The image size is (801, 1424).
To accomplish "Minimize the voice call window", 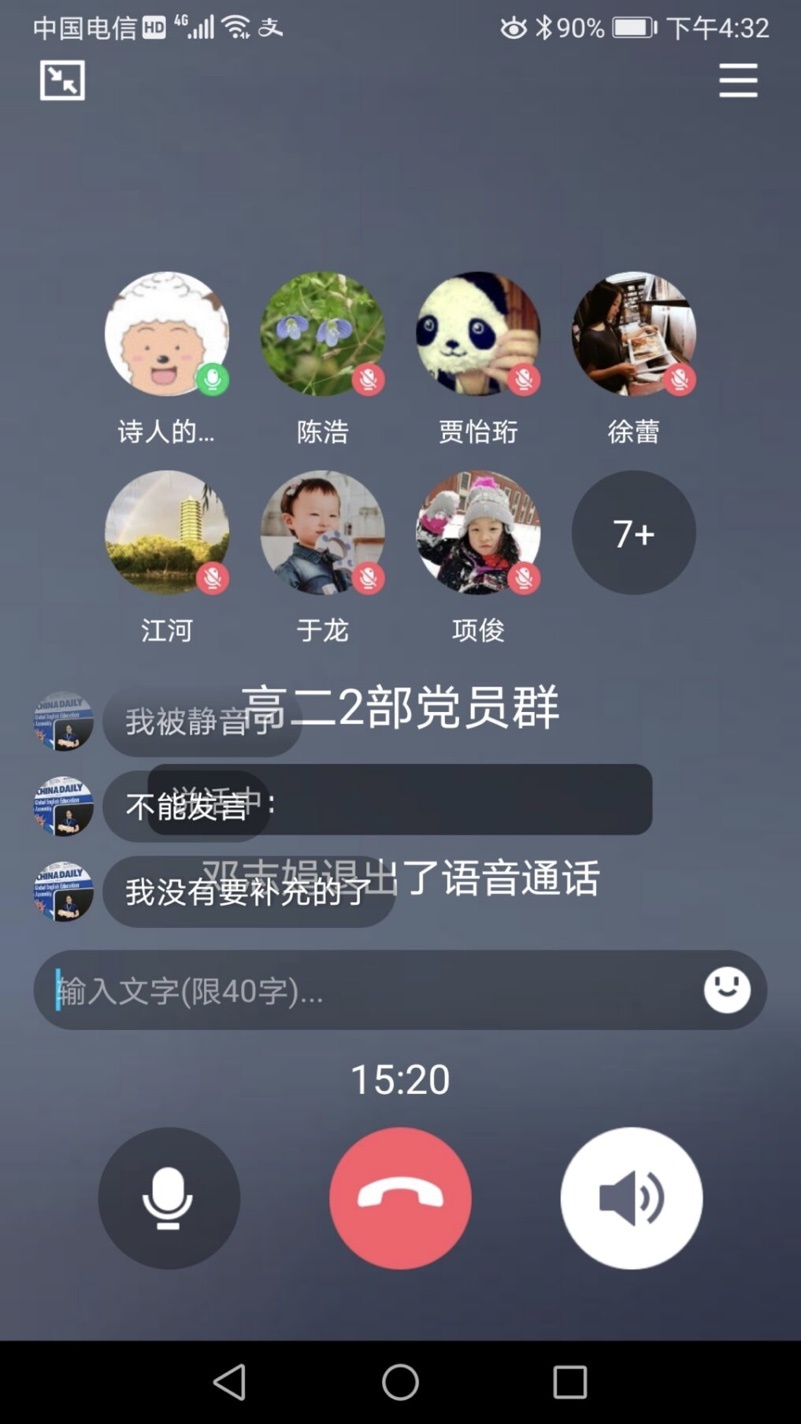I will [x=62, y=81].
